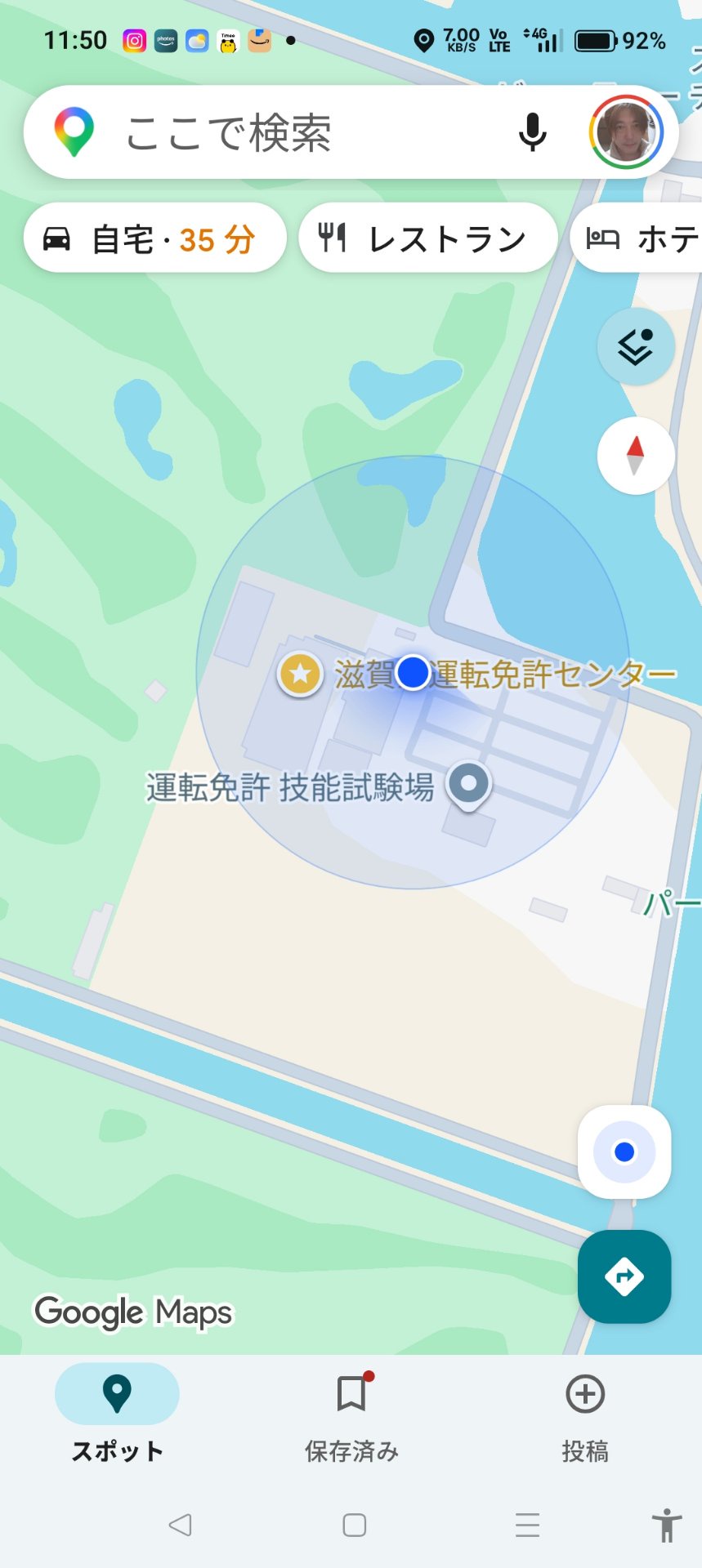Start voice search with the microphone
Viewport: 702px width, 1568px height.
(532, 132)
